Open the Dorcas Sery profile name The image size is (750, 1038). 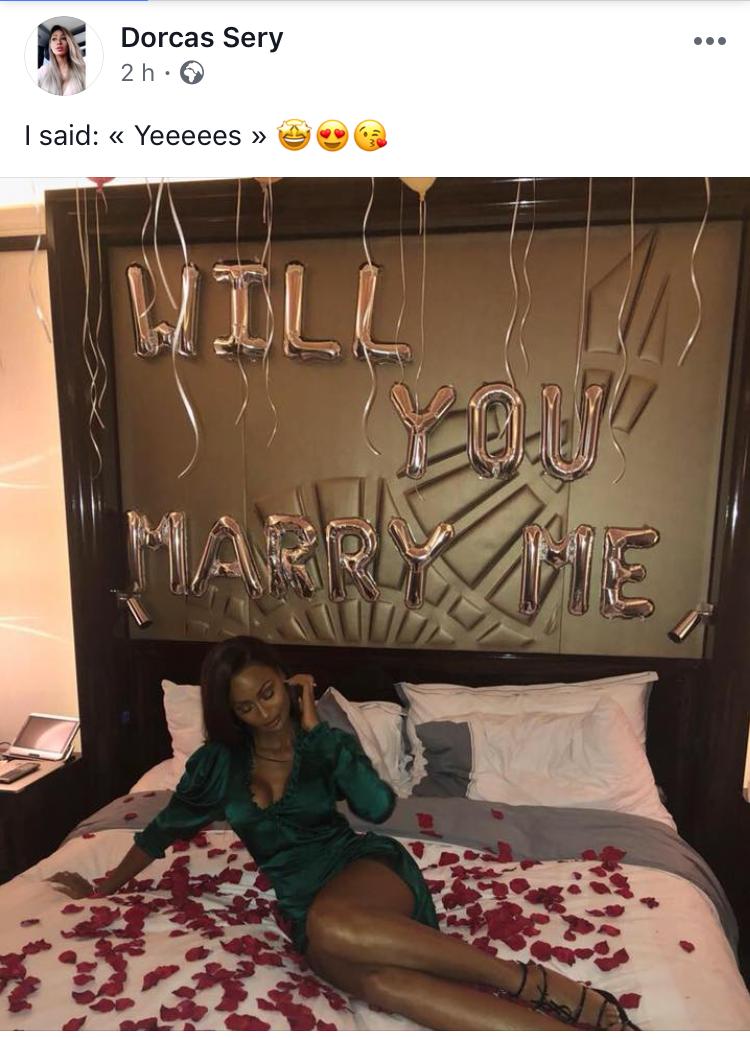point(202,38)
